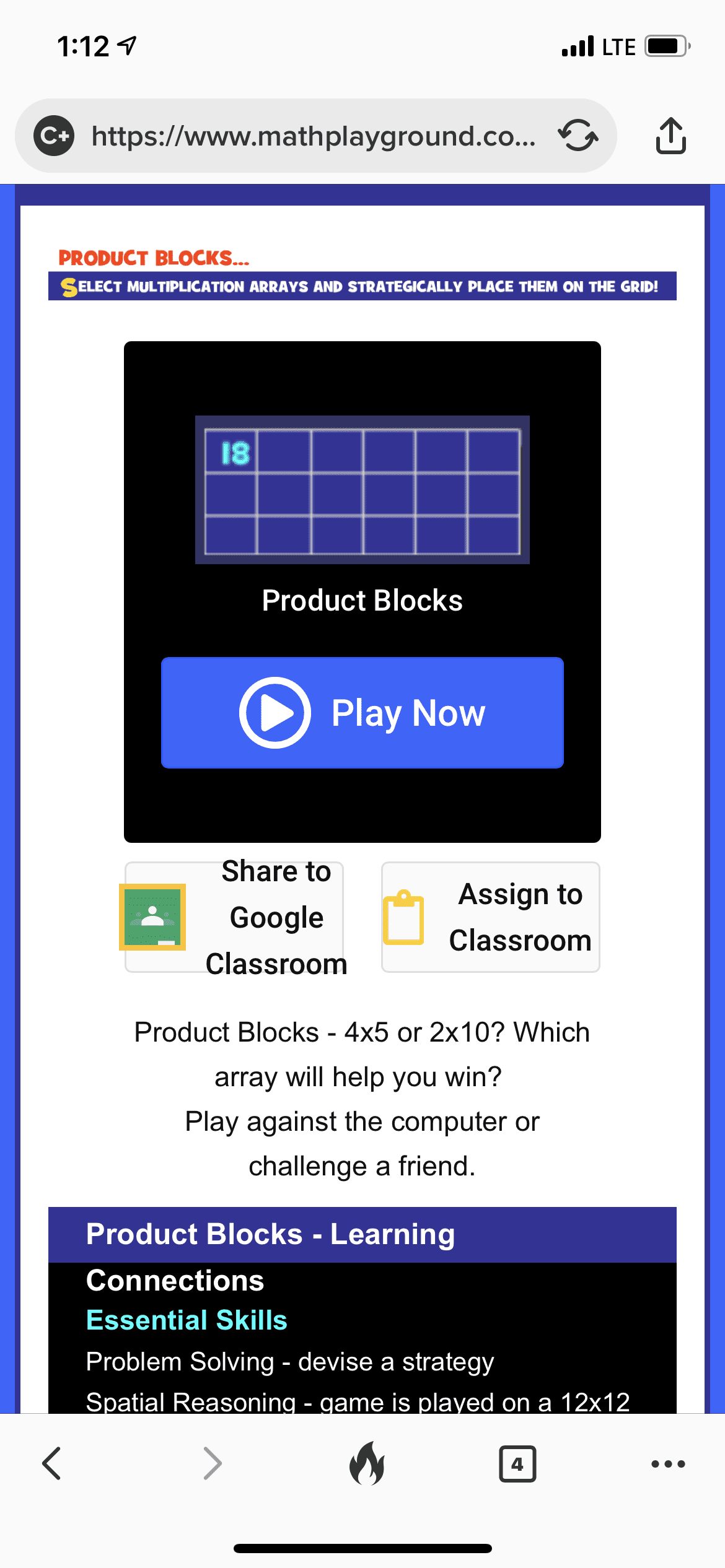725x1568 pixels.
Task: Share to Google Classroom
Action: pyautogui.click(x=234, y=917)
